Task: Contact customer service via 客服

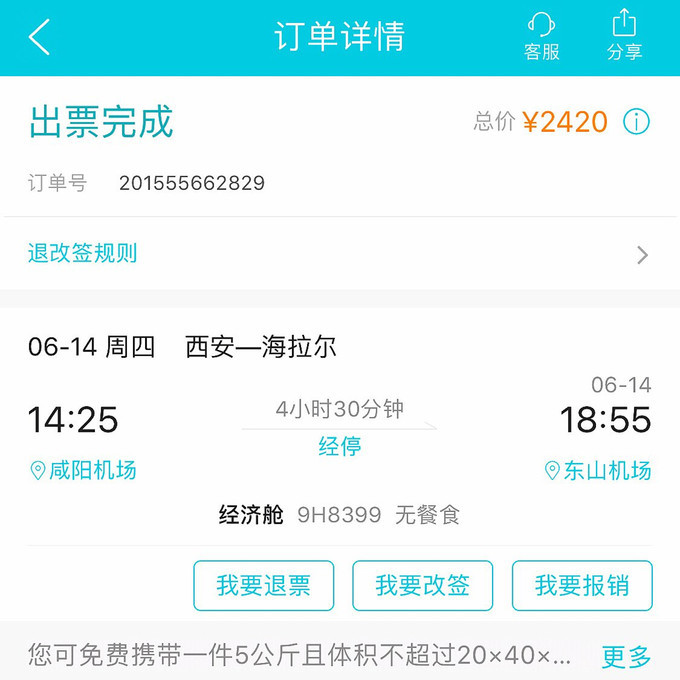Action: [x=541, y=37]
